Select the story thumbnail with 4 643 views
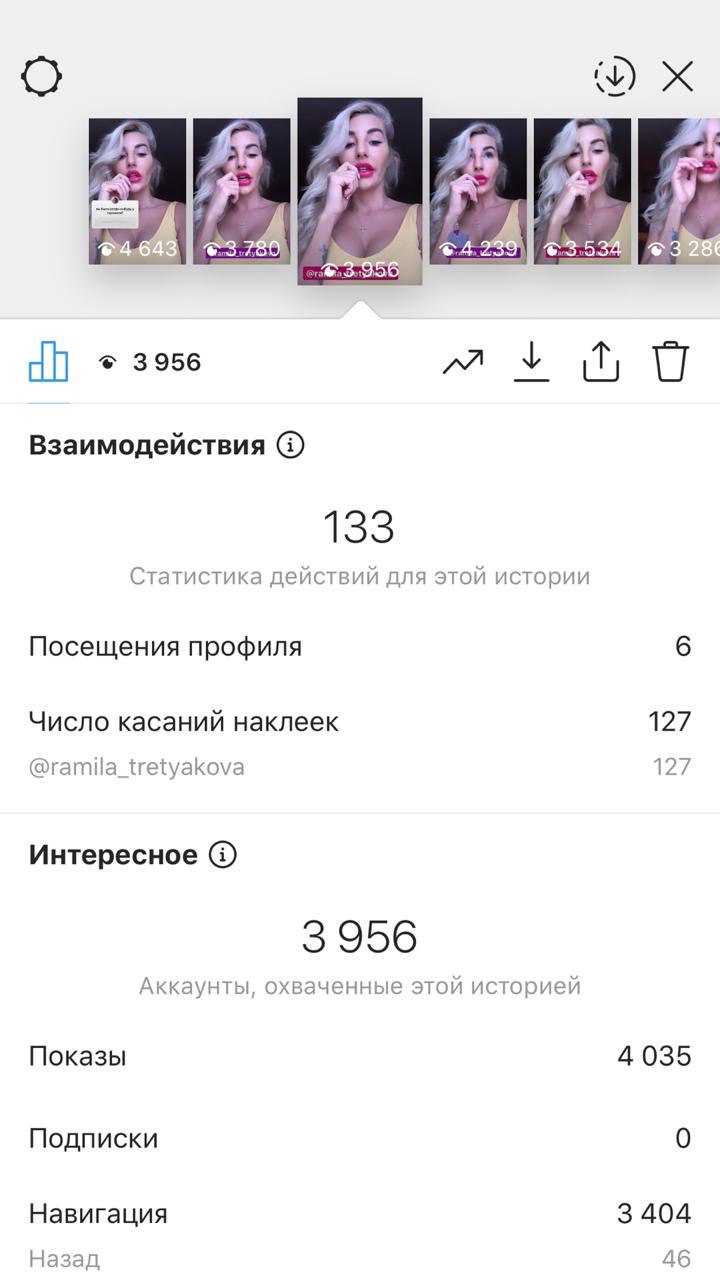720x1280 pixels. click(x=137, y=191)
